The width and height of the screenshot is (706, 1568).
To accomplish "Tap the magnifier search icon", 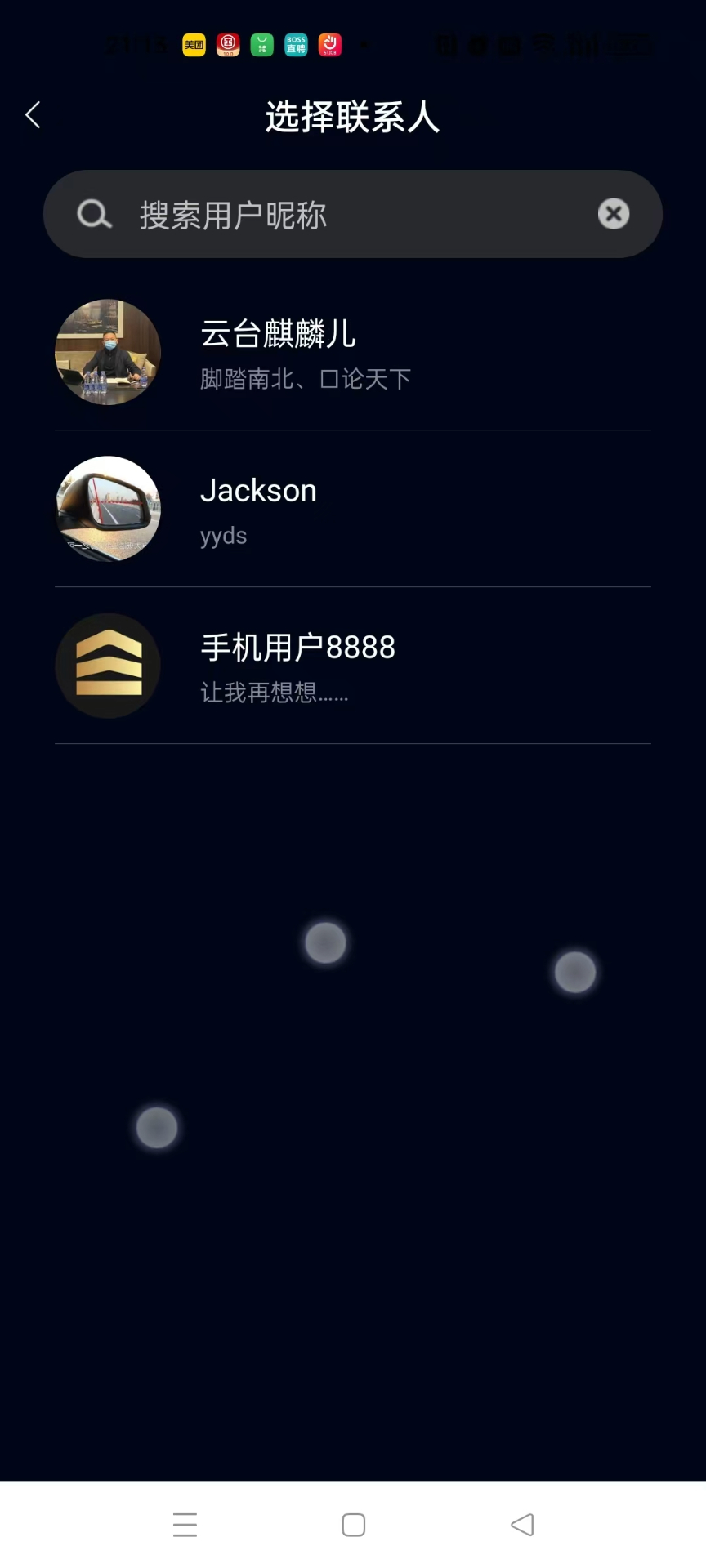I will 93,214.
